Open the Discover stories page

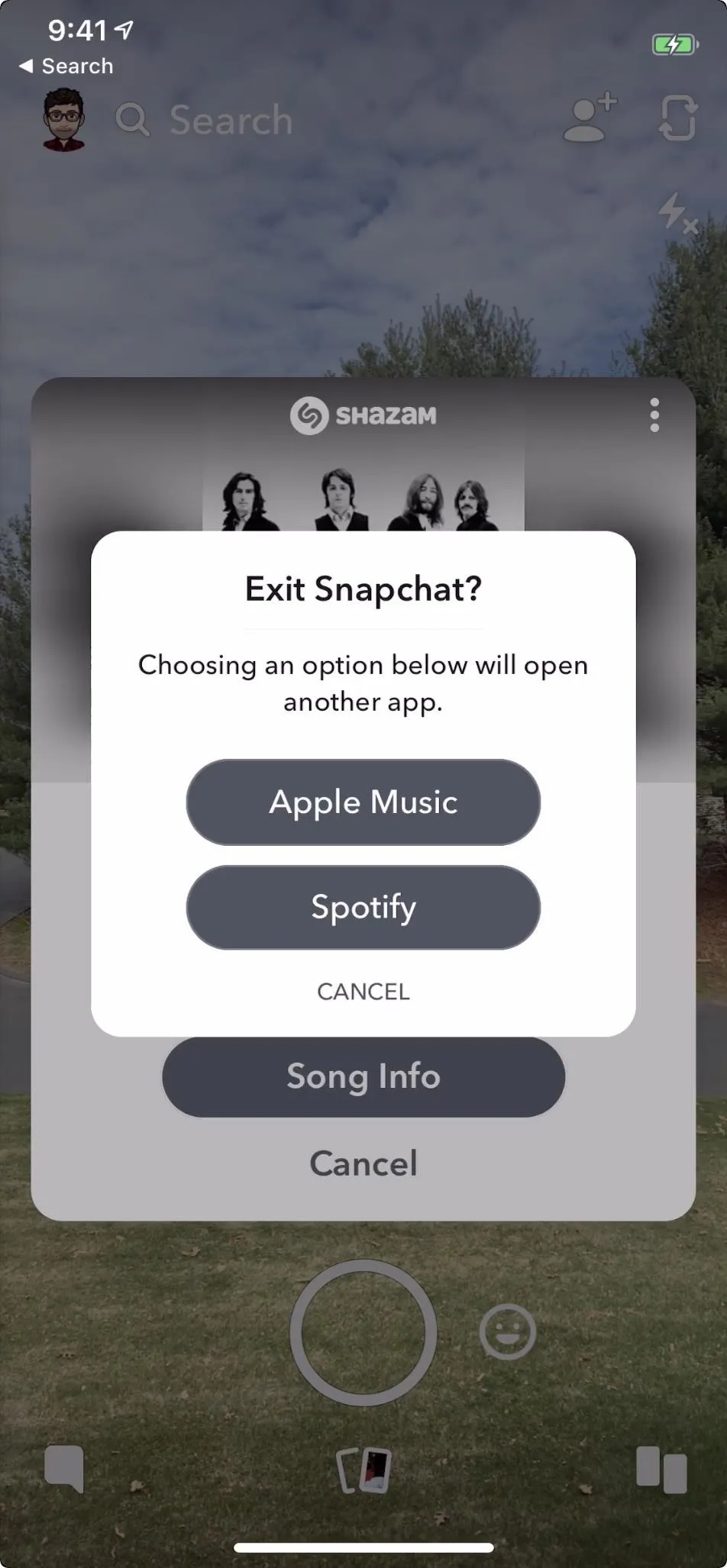point(661,1469)
